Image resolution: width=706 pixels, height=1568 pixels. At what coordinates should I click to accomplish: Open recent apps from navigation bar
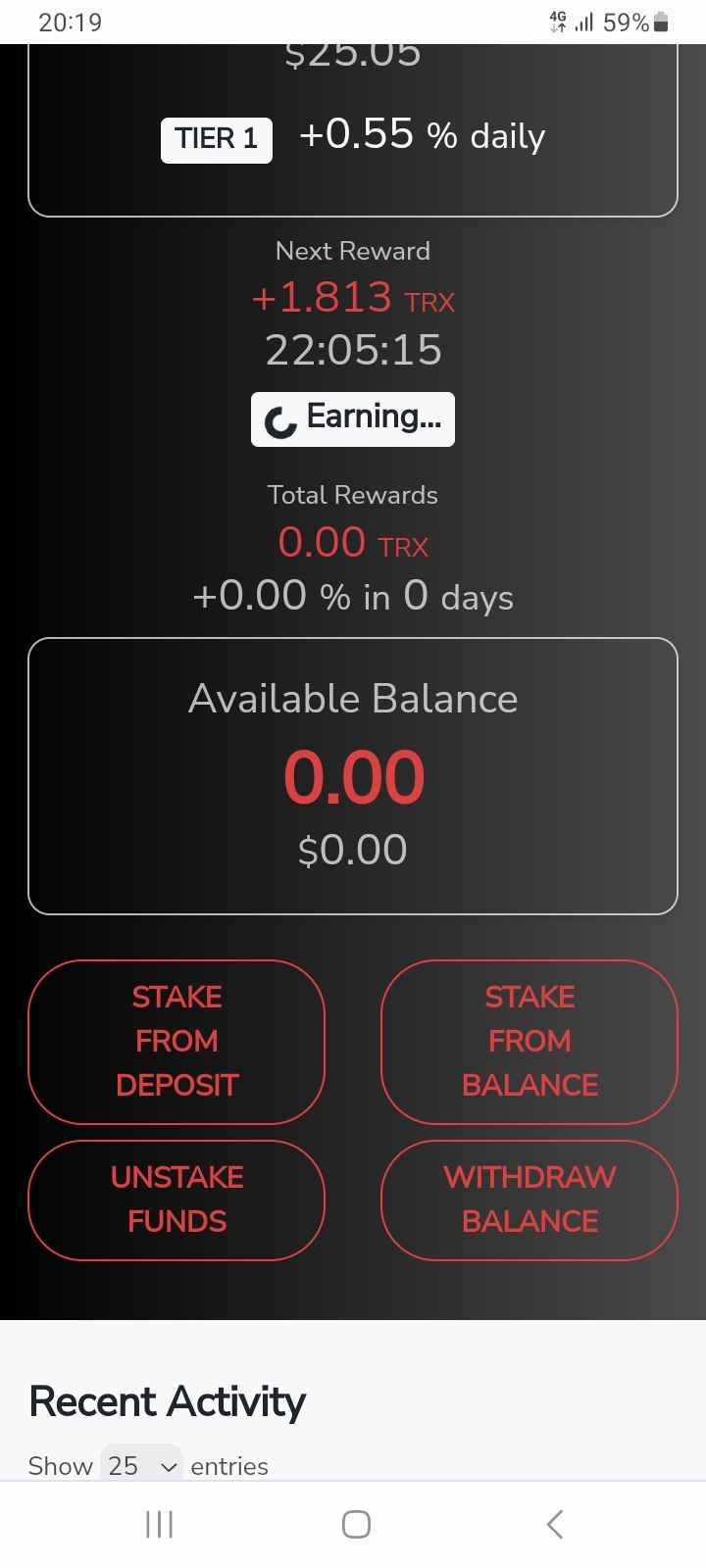(x=159, y=1524)
